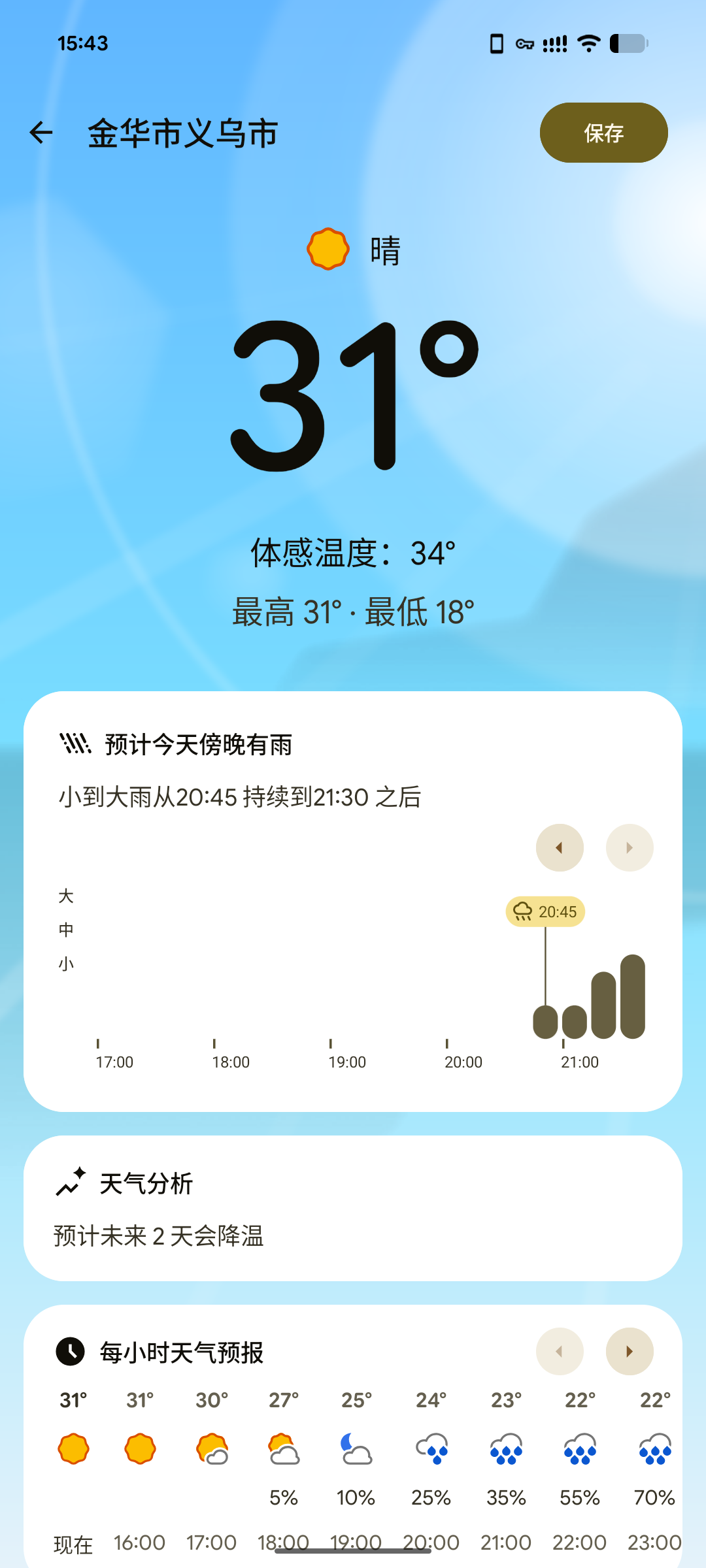
Task: Tap the night cloud icon at 19:00
Action: click(355, 1449)
